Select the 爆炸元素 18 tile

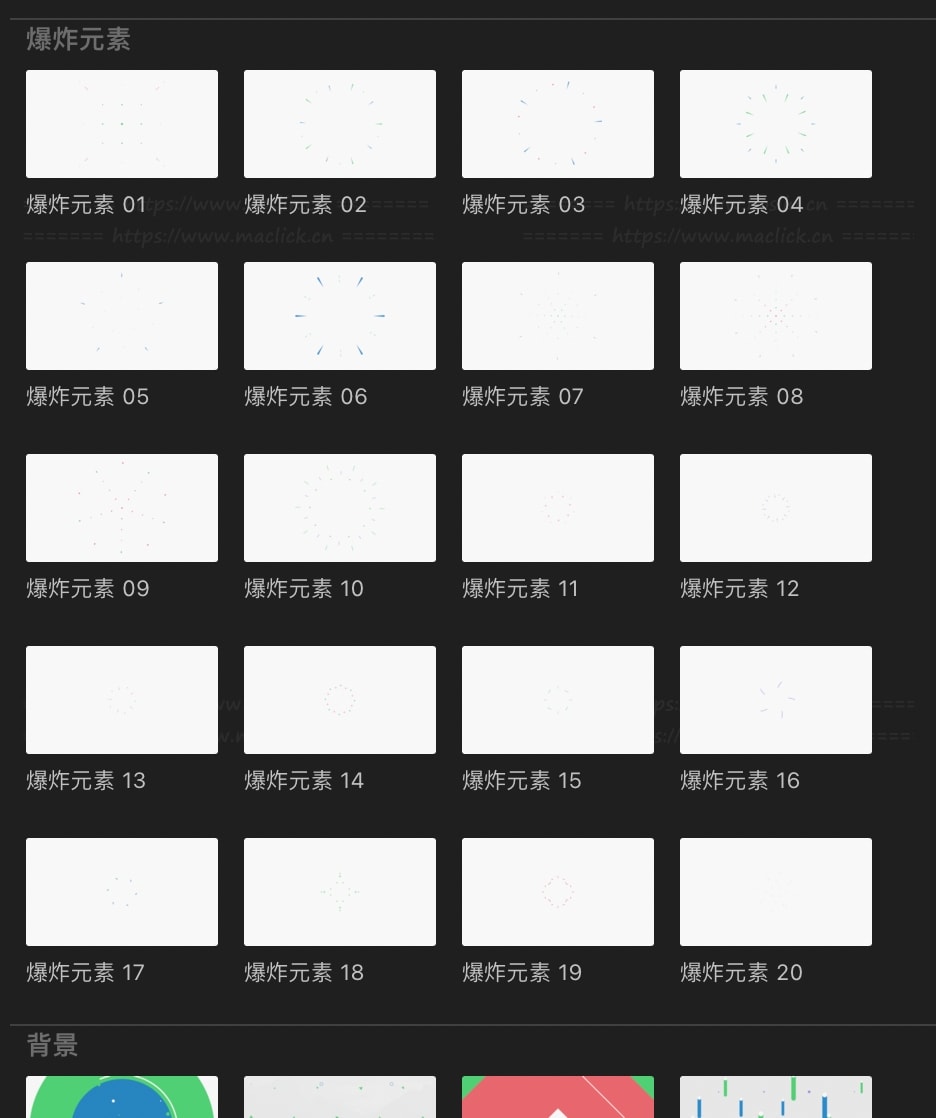[x=340, y=892]
